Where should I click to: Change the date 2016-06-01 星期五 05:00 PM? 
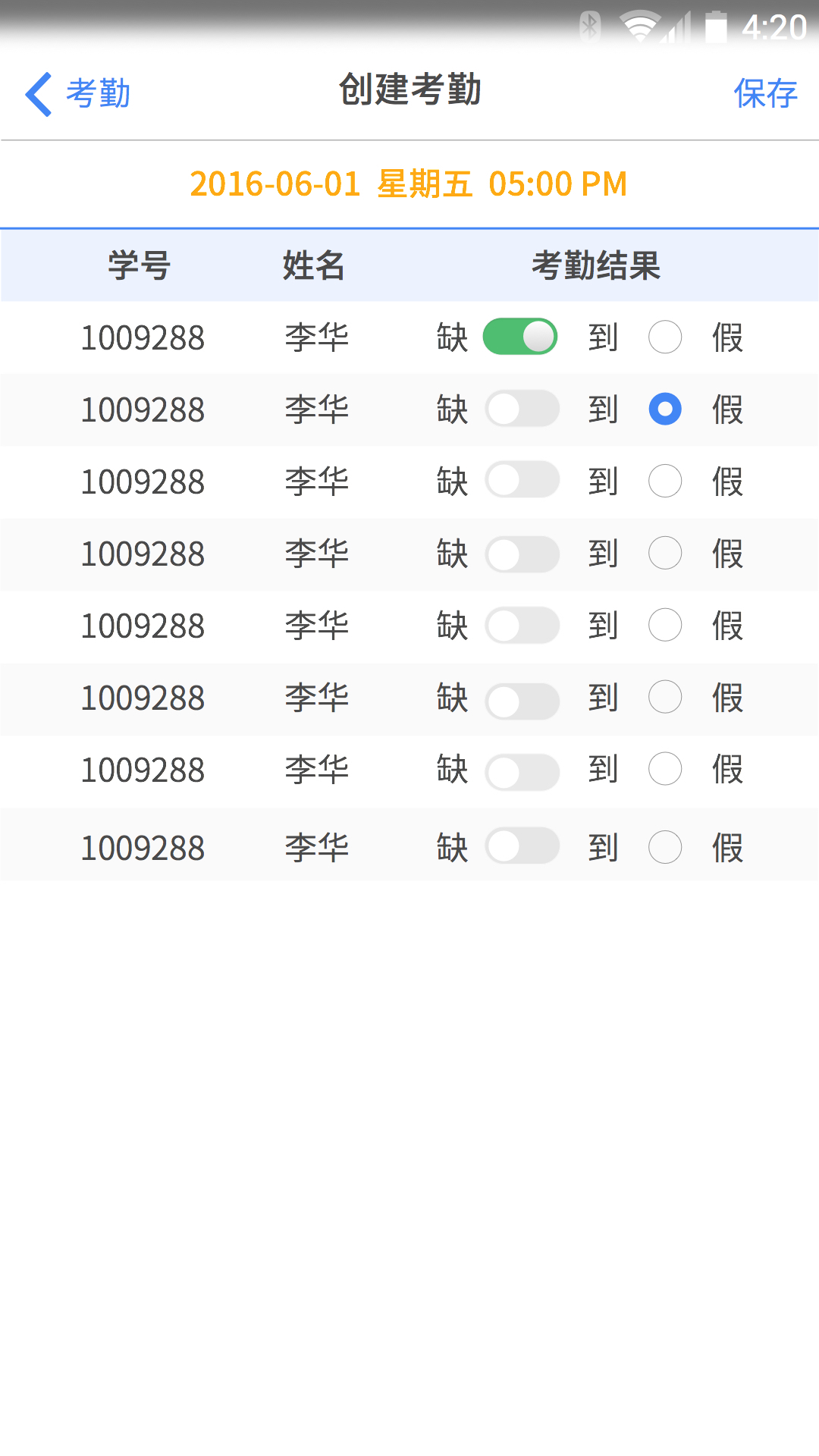(x=408, y=184)
